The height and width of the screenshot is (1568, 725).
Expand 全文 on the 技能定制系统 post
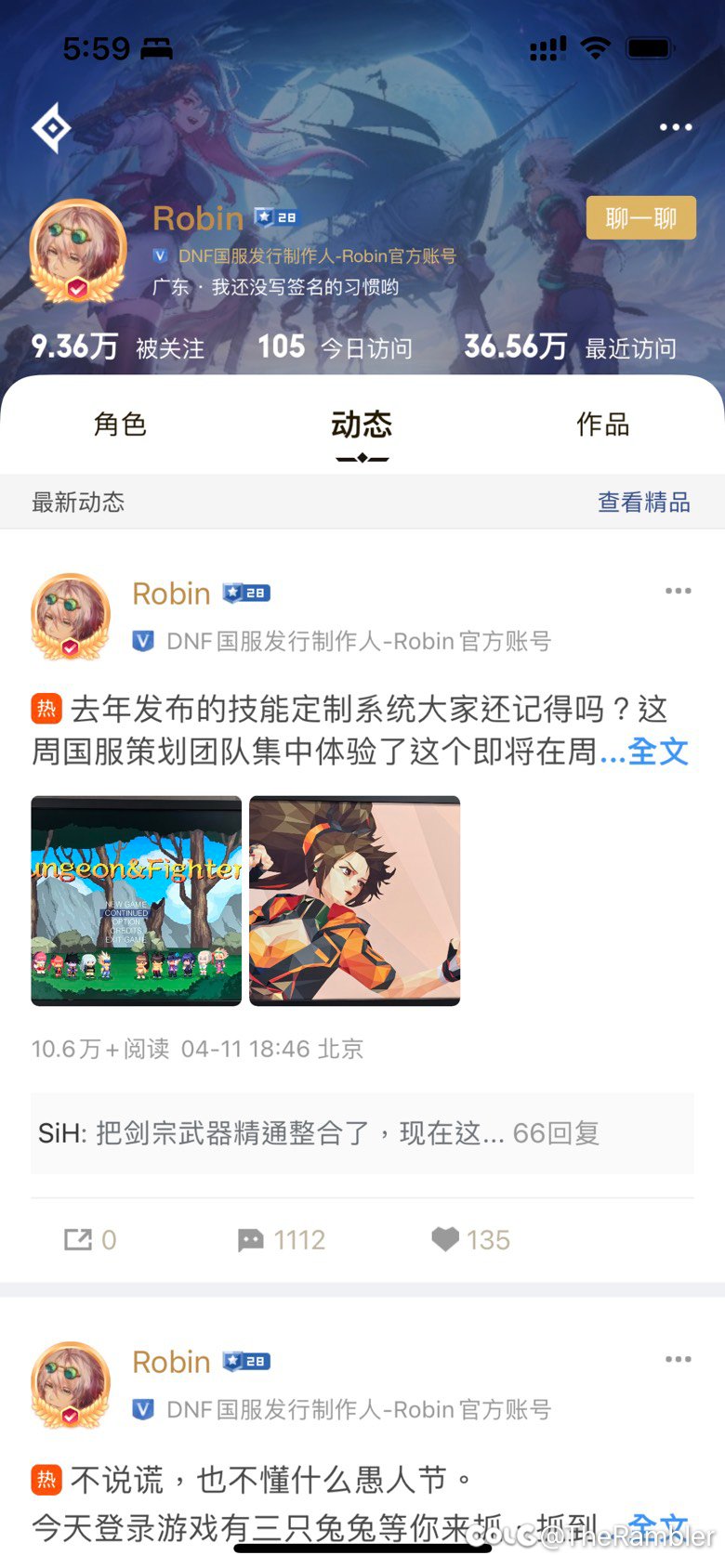click(658, 751)
